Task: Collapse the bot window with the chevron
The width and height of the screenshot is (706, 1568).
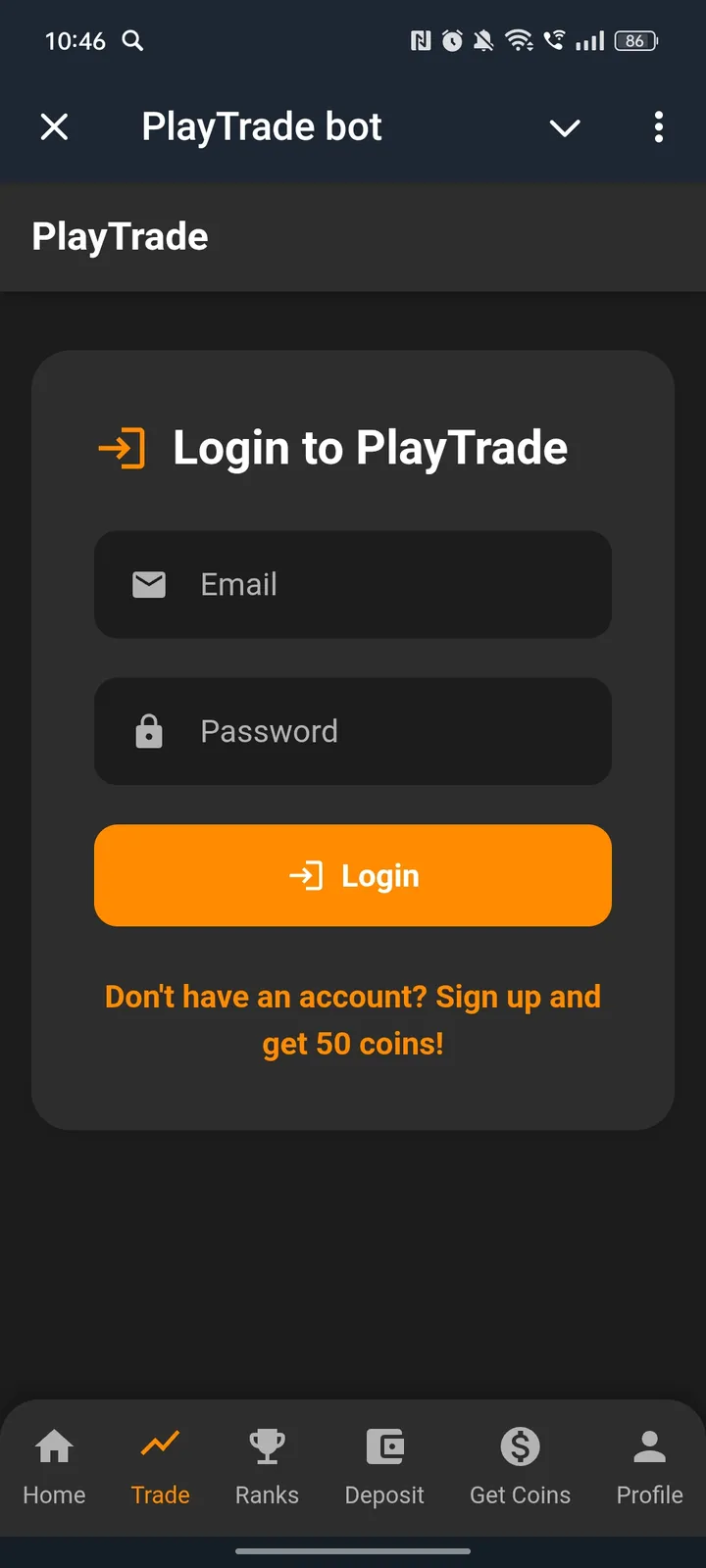Action: (565, 127)
